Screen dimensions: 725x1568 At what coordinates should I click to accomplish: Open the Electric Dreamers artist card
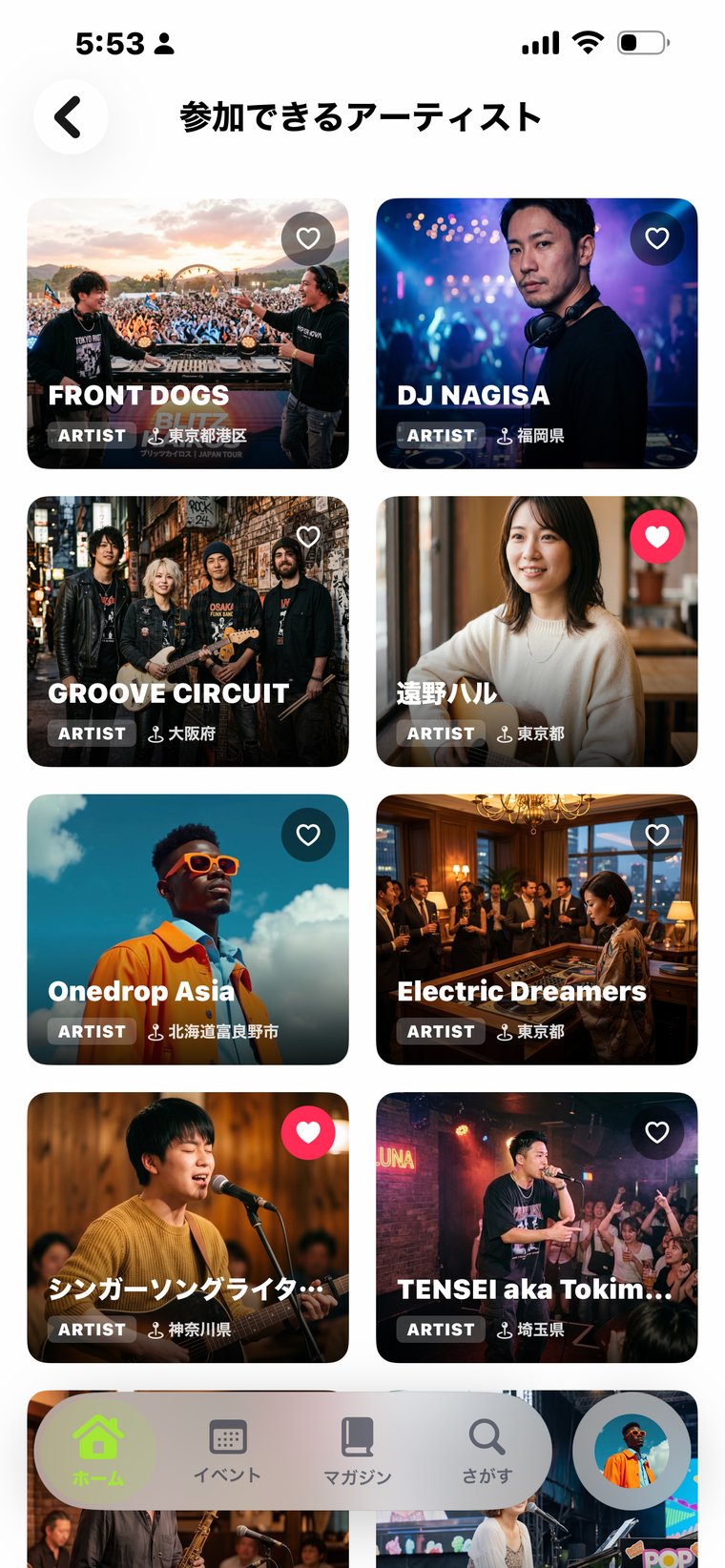pos(537,930)
